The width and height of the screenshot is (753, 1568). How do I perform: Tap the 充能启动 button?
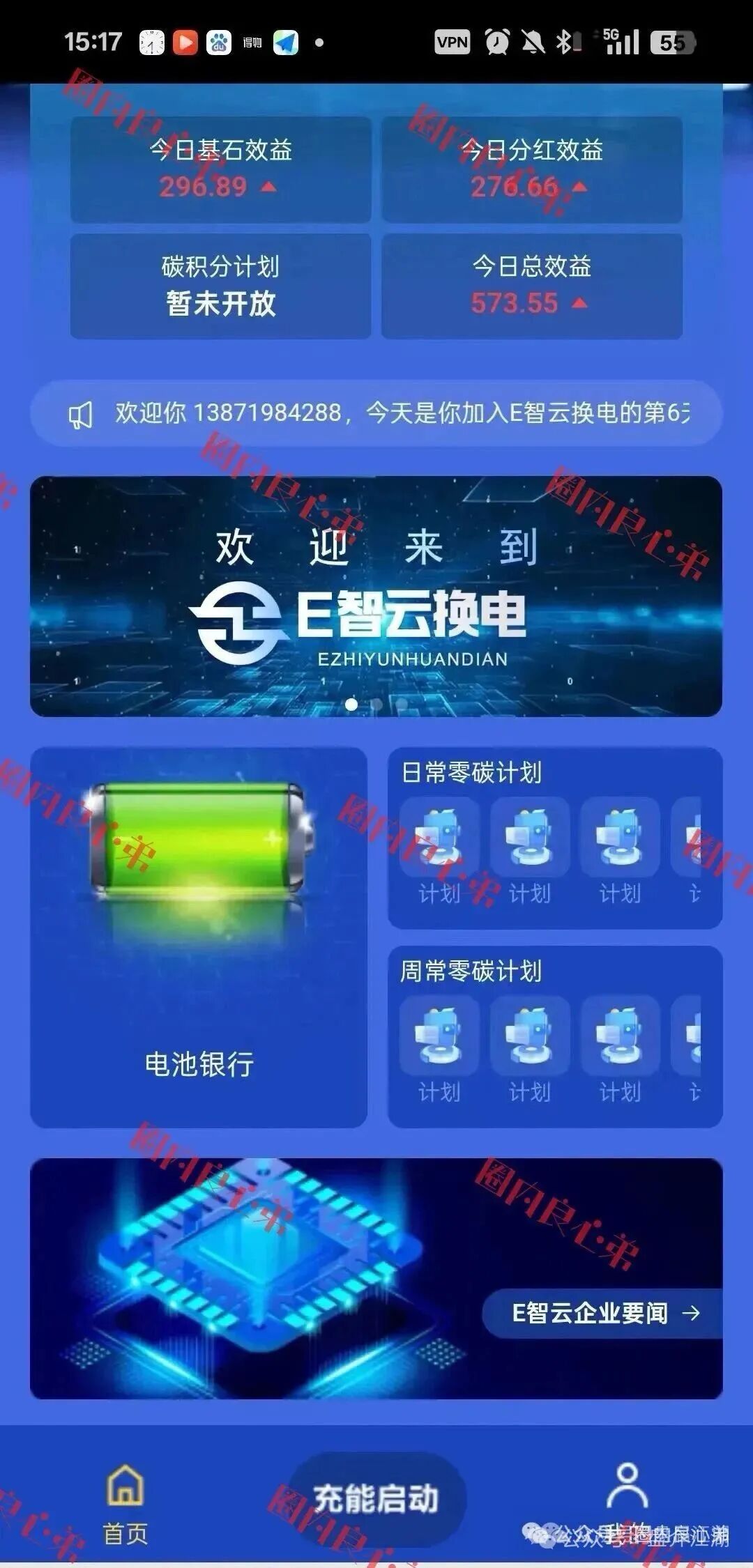pyautogui.click(x=376, y=1498)
